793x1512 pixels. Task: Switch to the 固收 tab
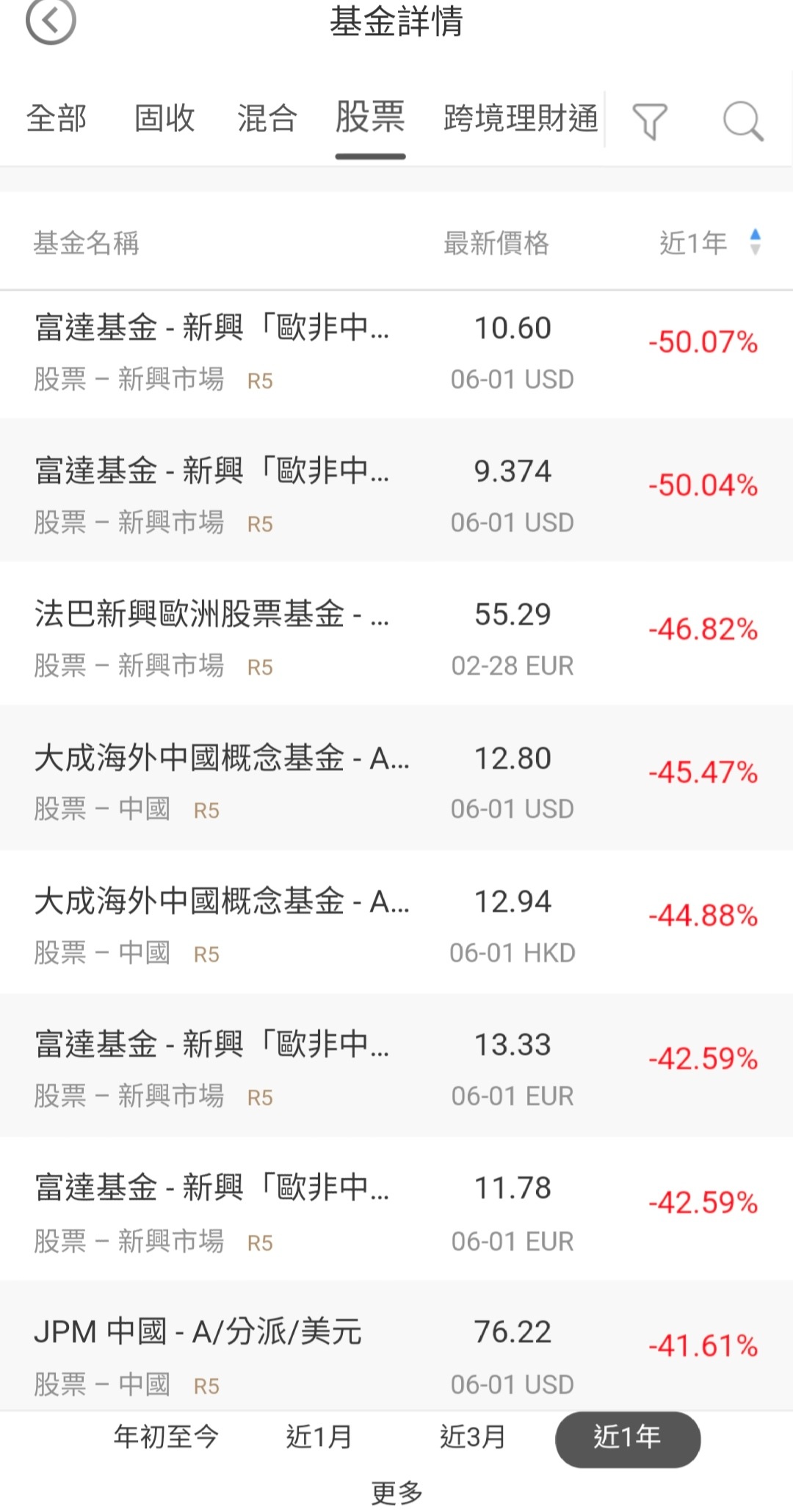pos(164,118)
